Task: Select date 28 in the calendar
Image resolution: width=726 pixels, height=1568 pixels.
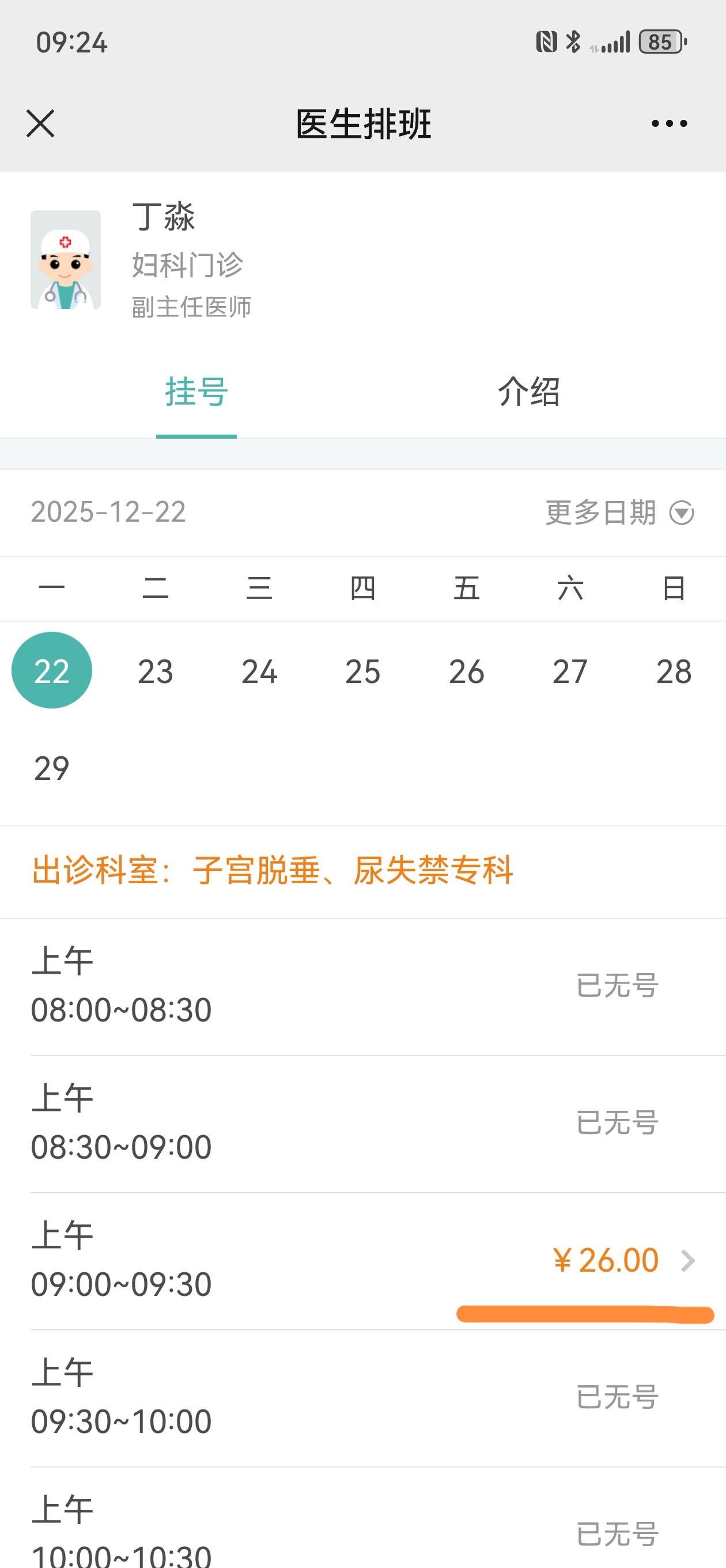Action: pos(674,672)
